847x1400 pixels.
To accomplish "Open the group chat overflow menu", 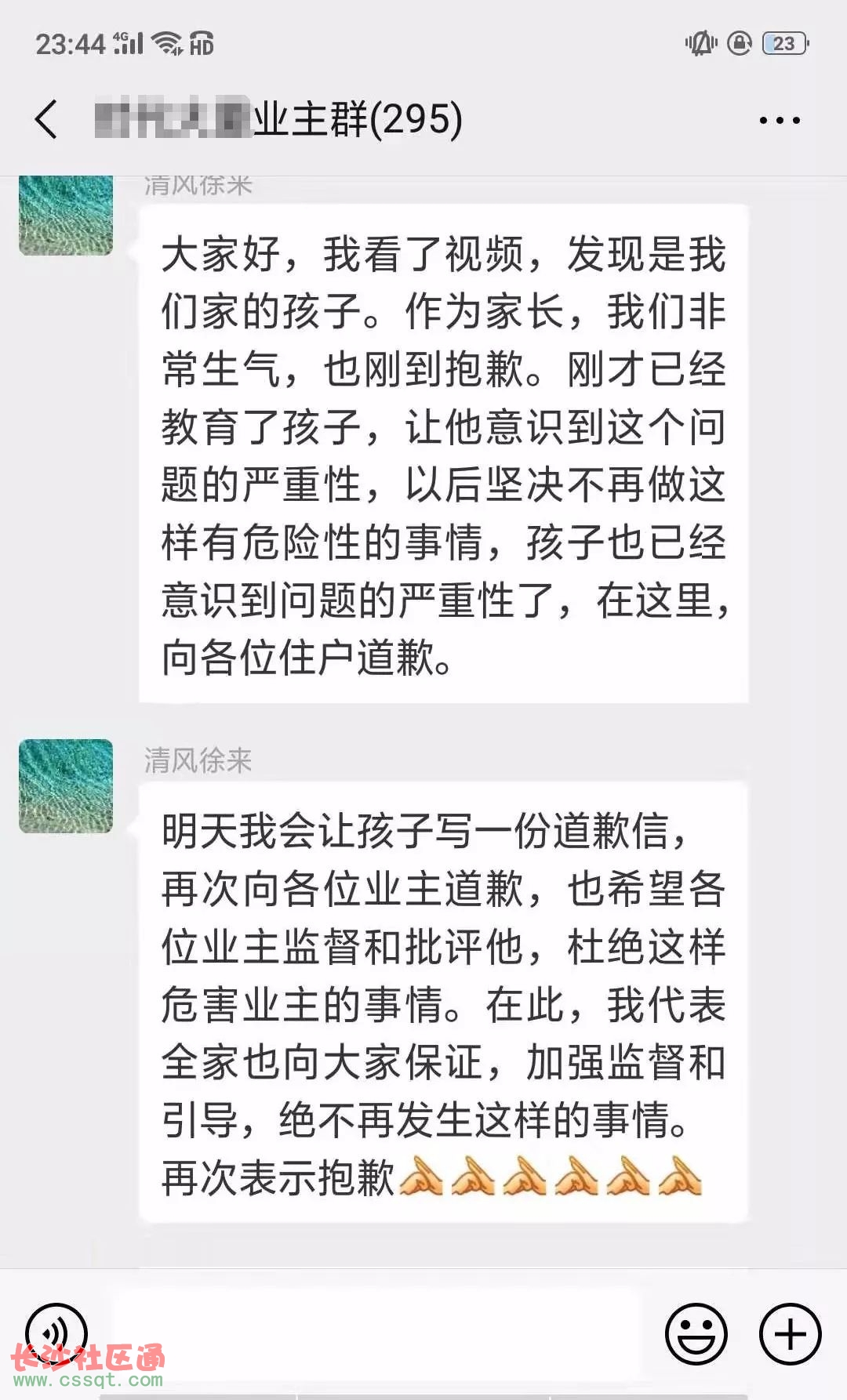I will 779,120.
